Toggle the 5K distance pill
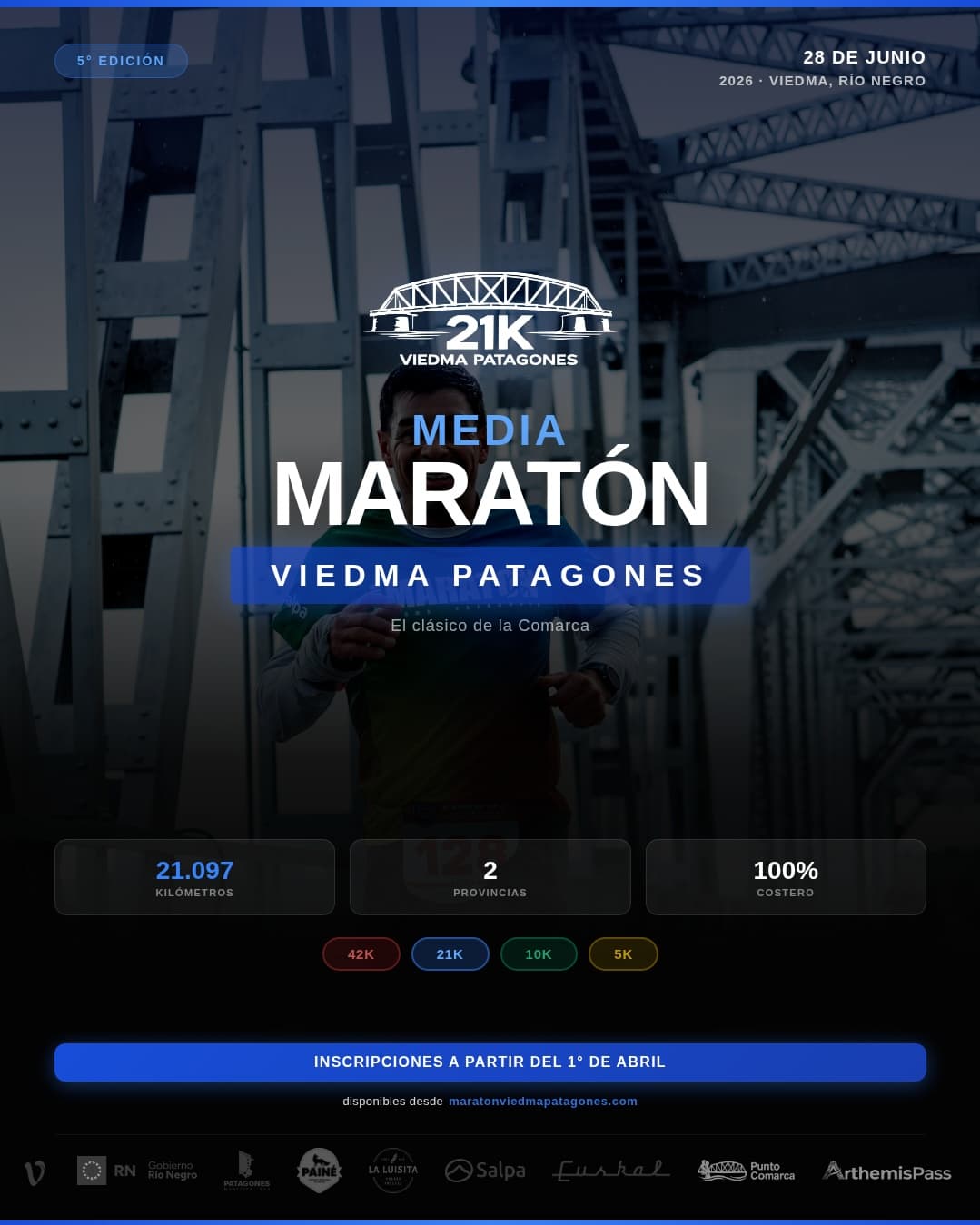This screenshot has height=1225, width=980. click(x=623, y=954)
